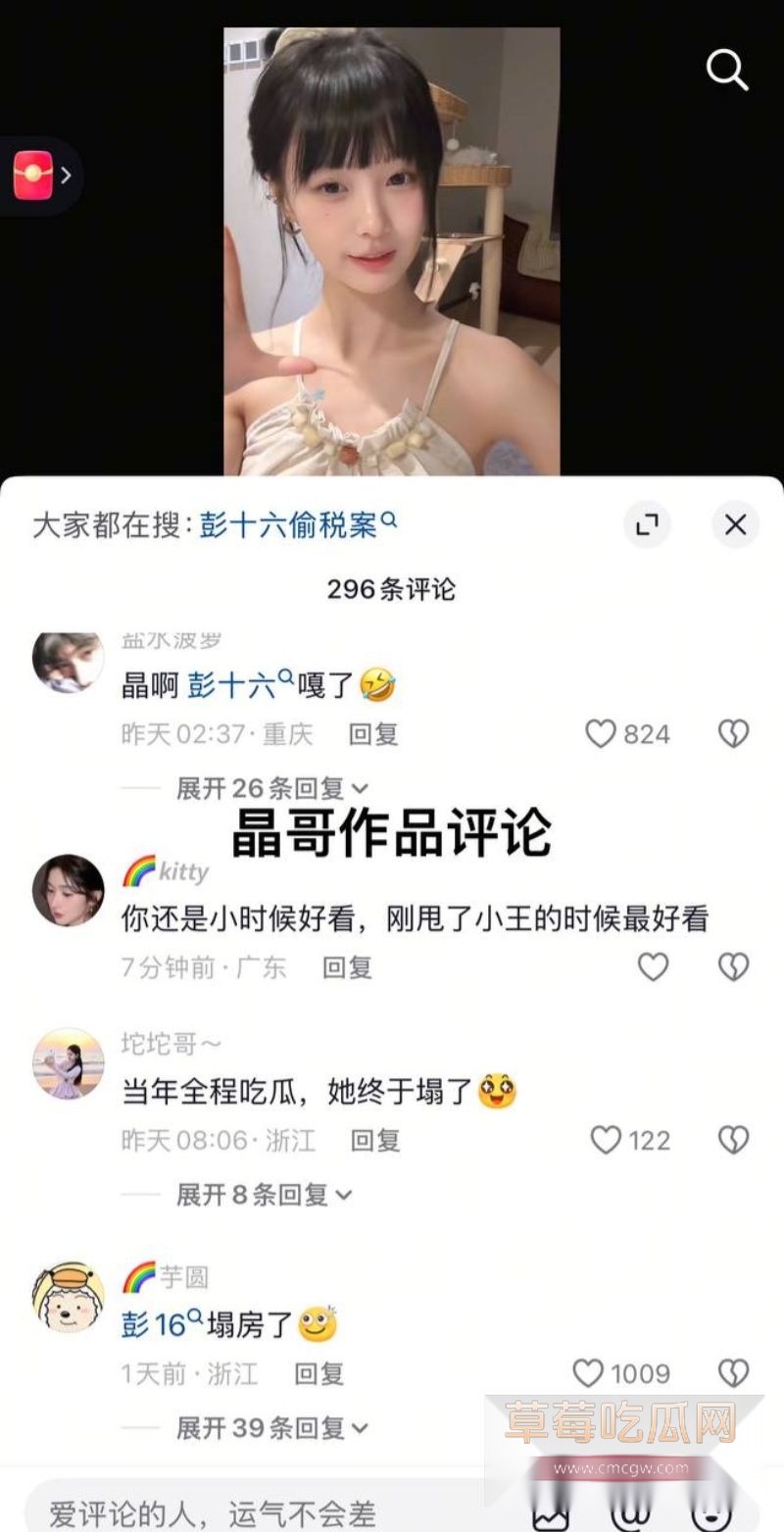784x1532 pixels.
Task: Open the 彭十六偷税案 trending search link
Action: [294, 525]
